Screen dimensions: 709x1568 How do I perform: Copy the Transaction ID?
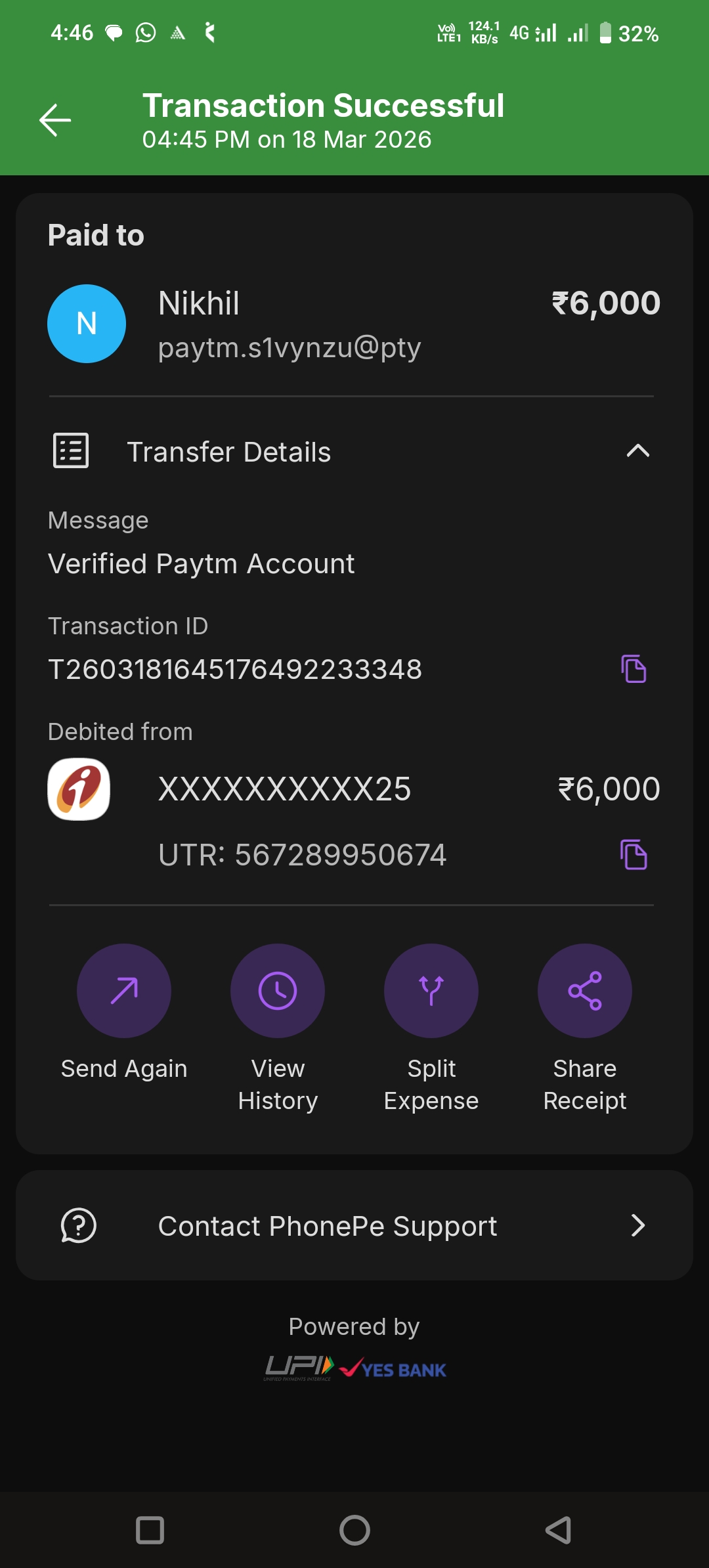(634, 669)
